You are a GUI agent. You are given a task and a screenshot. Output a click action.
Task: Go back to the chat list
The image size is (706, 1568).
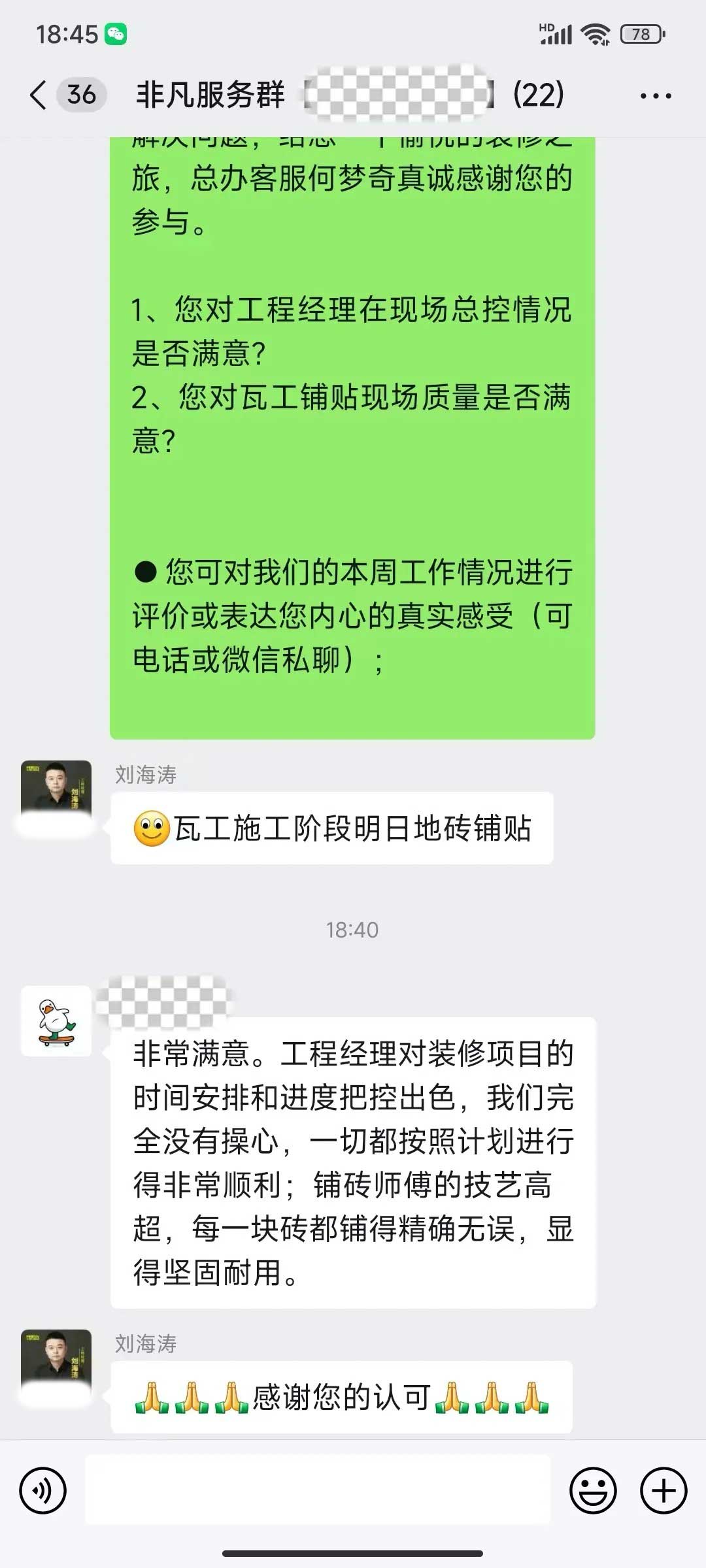(39, 95)
